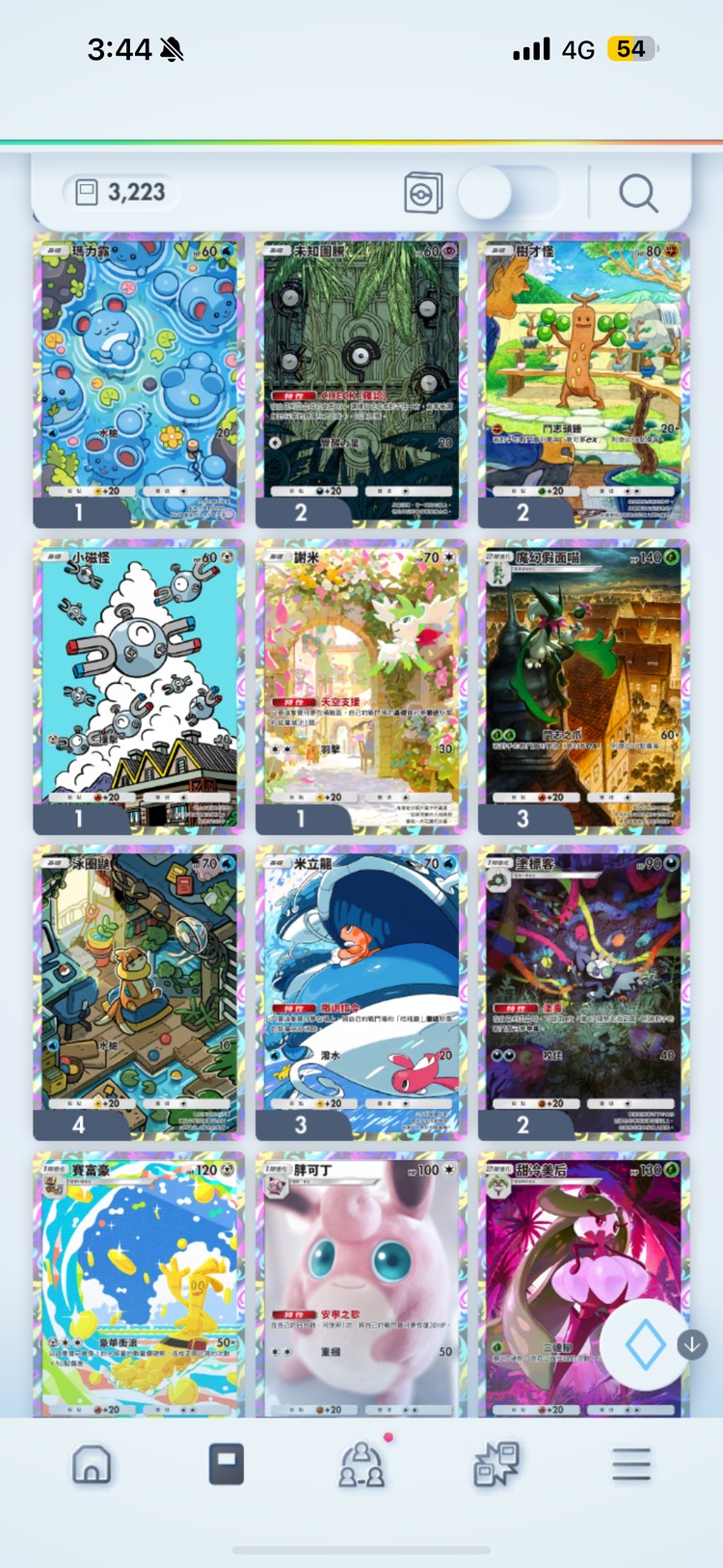This screenshot has width=723, height=1568.
Task: Open the 賽富豪 card
Action: 139,1283
